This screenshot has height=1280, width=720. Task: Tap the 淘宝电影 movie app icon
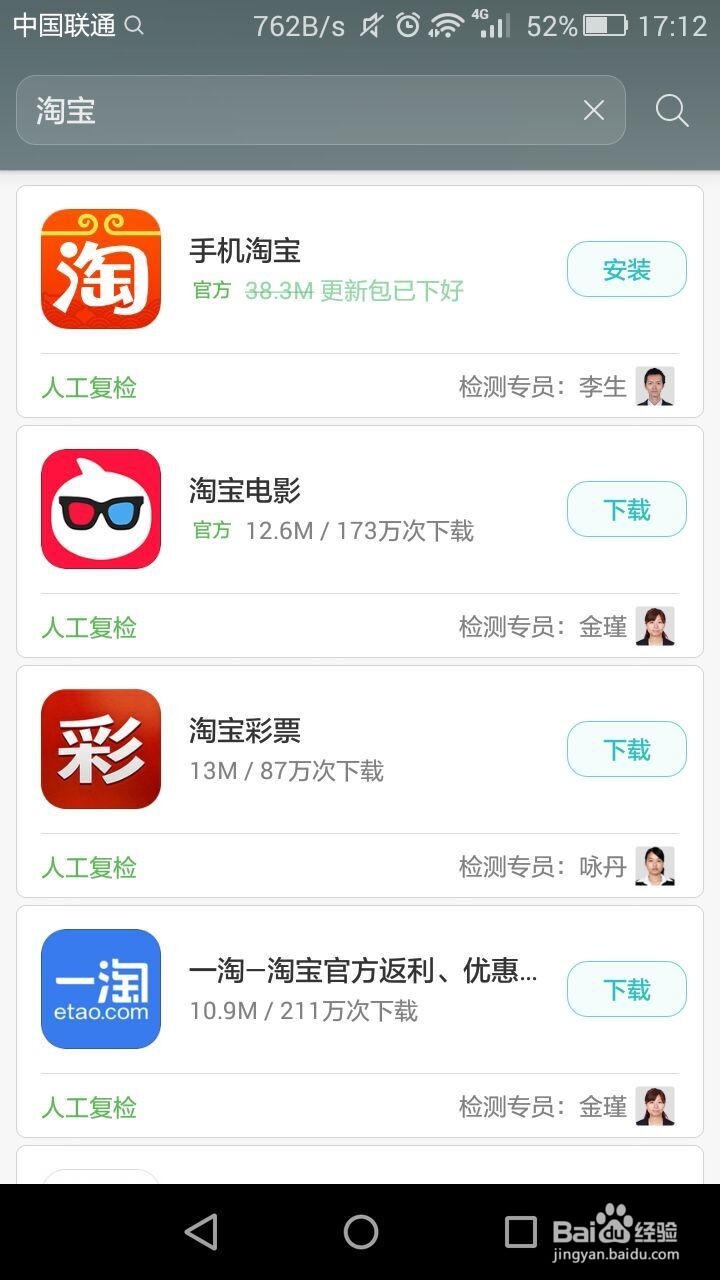[100, 508]
